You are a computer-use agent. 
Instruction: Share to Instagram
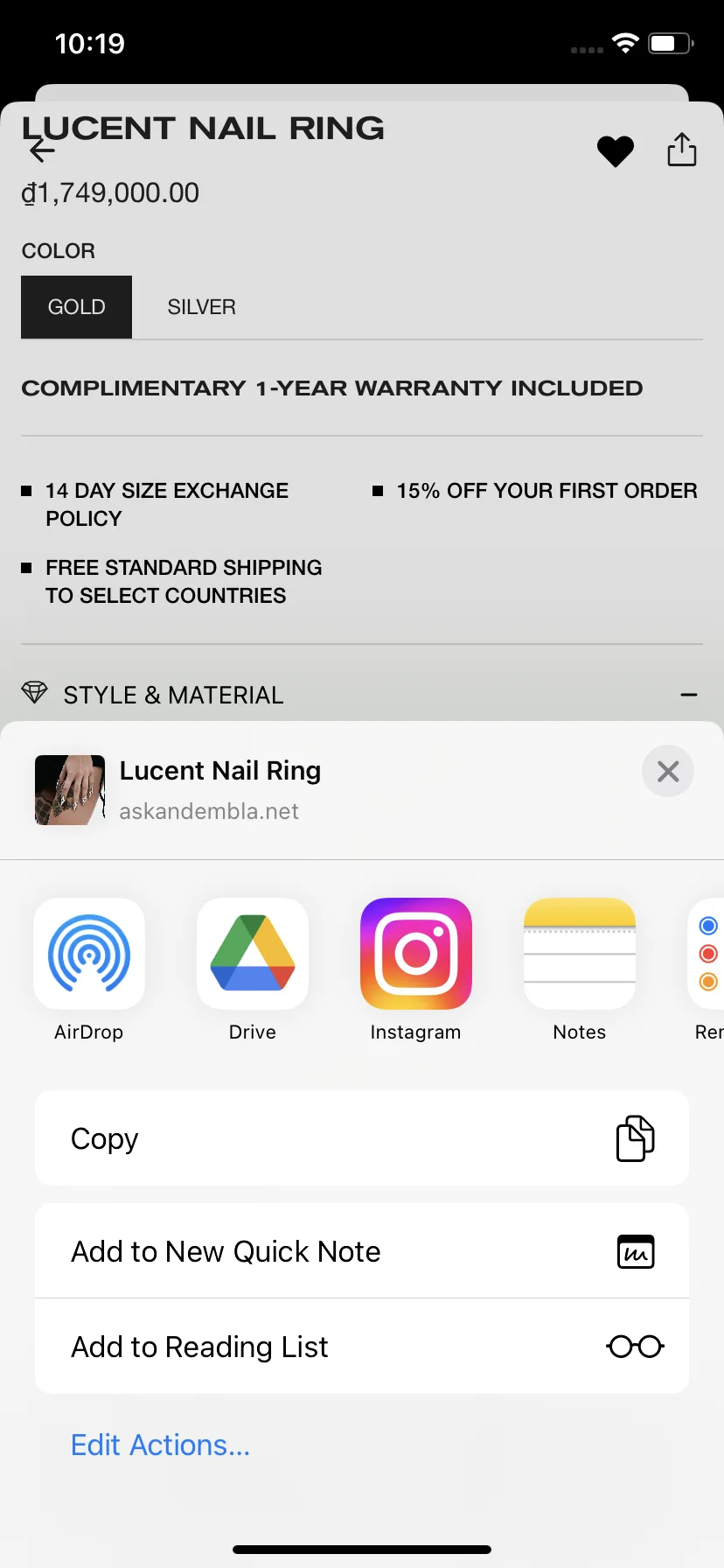416,954
